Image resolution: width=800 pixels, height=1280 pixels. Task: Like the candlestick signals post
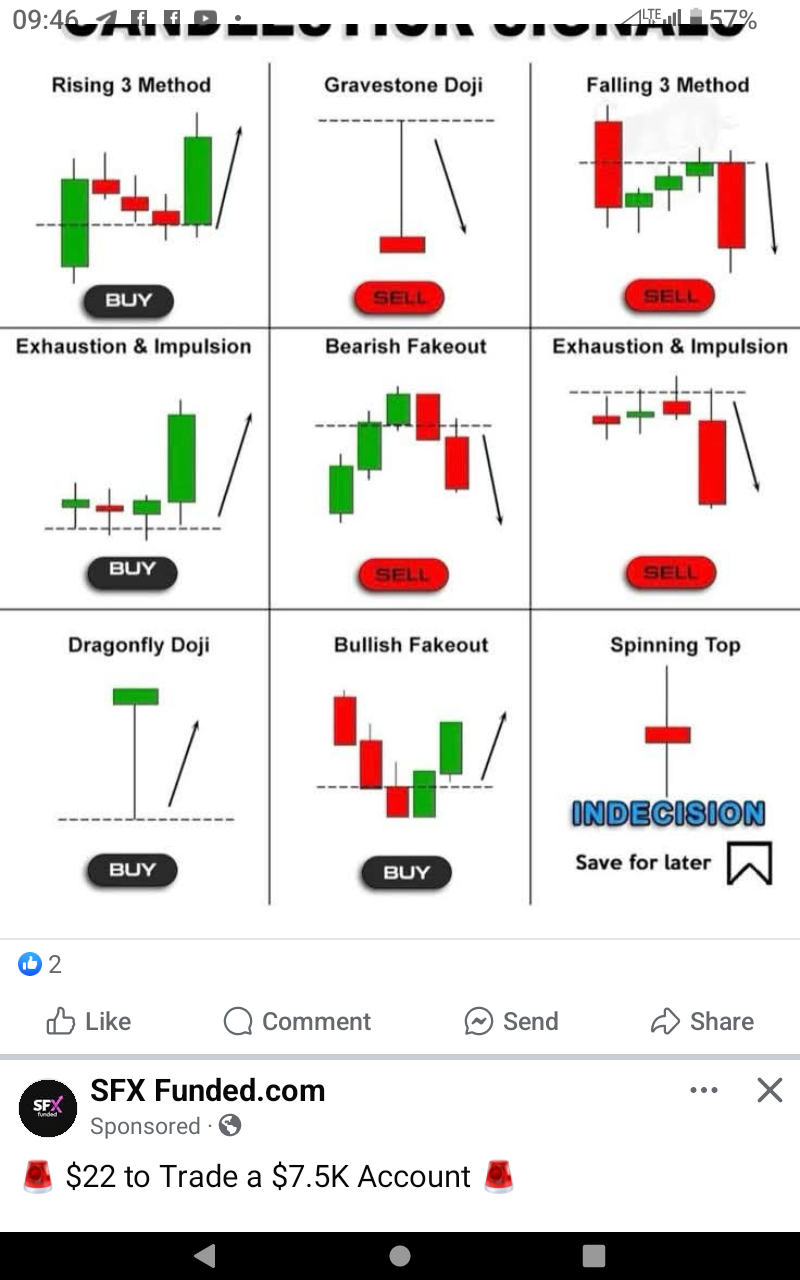tap(89, 1021)
